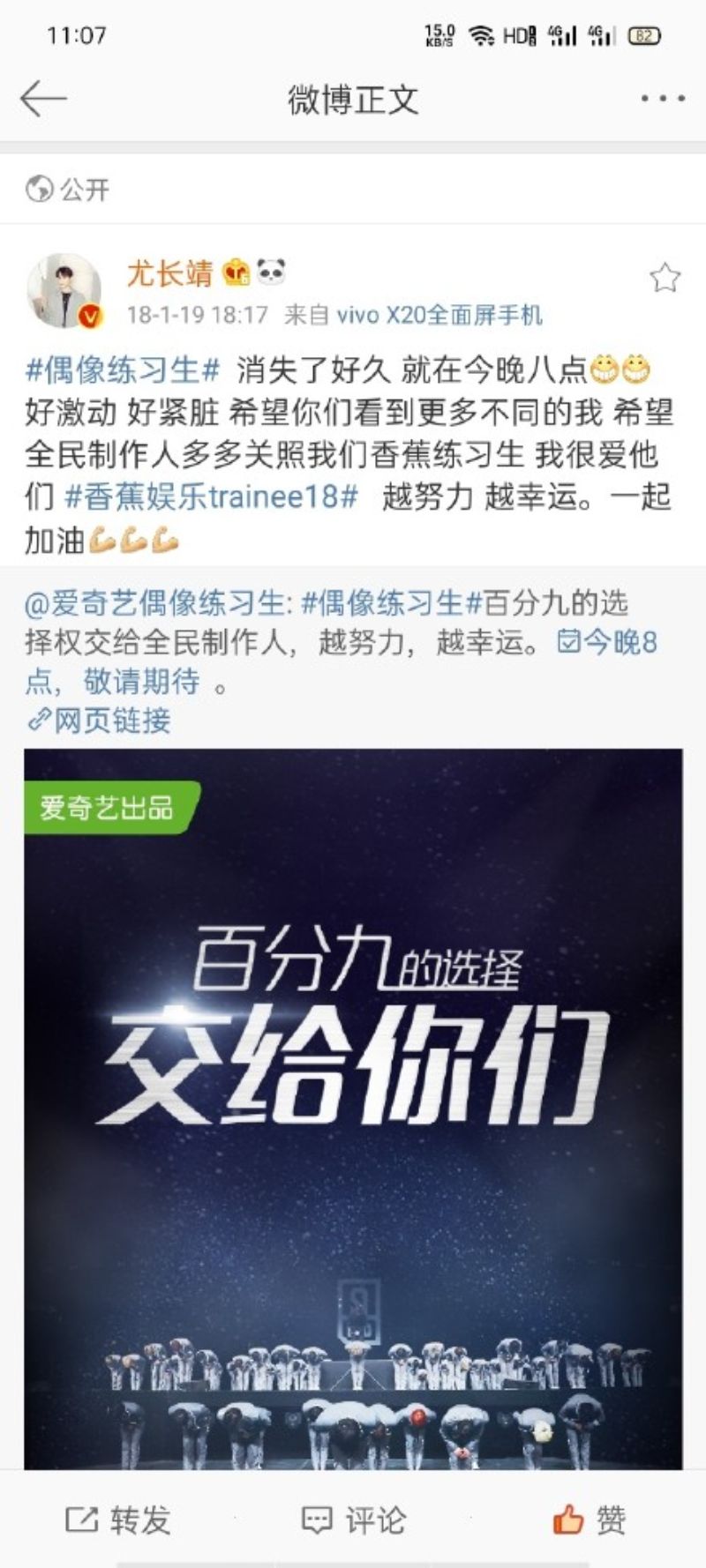The height and width of the screenshot is (1568, 706).
Task: Open the @爱奇艺偶像练习生 mention
Action: [154, 603]
